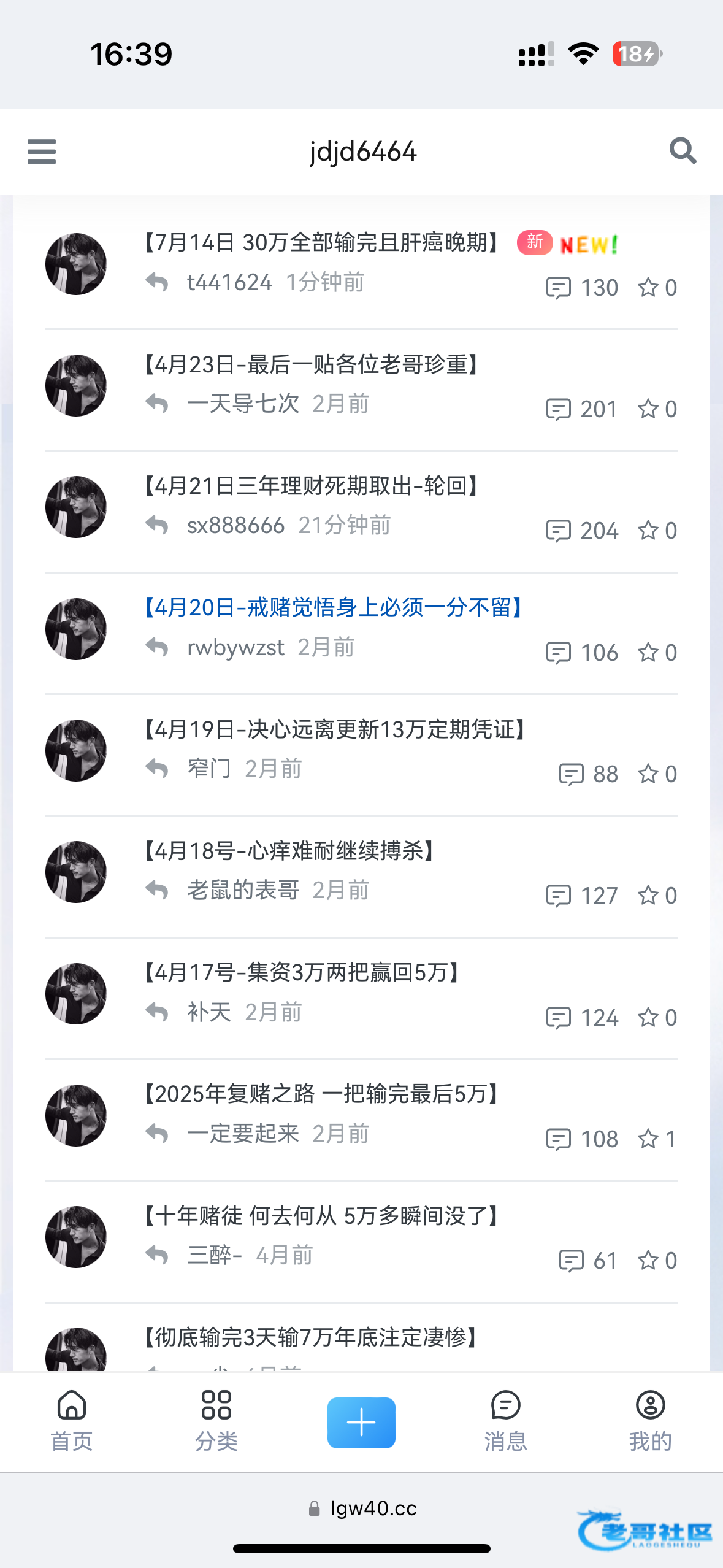This screenshot has width=723, height=1568.
Task: Open post 4月20日-戒赌觉悟身上必须一分不留
Action: (x=333, y=607)
